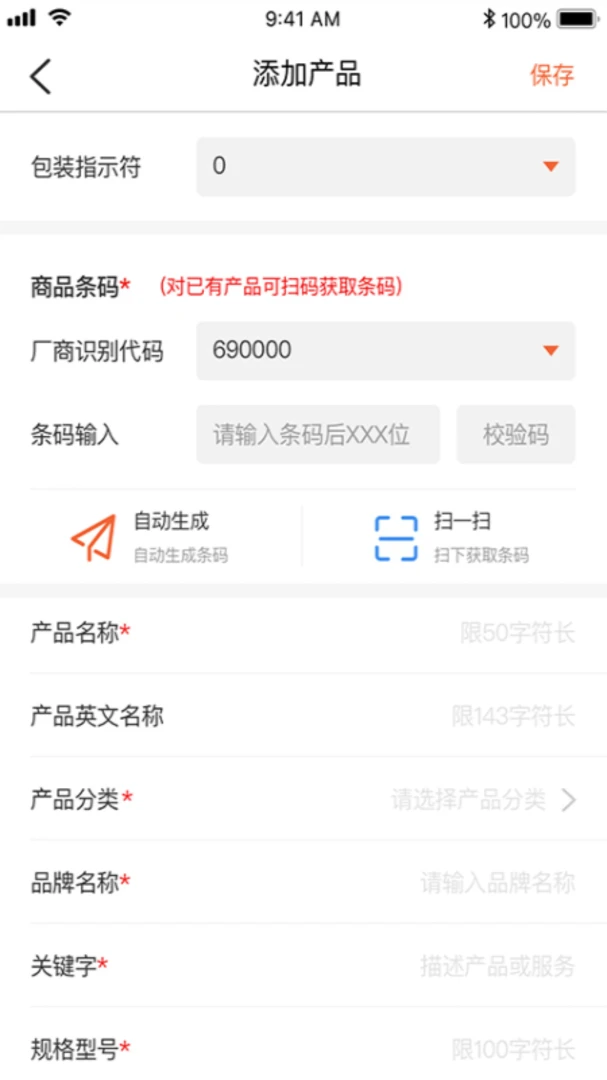607x1080 pixels.
Task: Go back using the arrow icon
Action: click(x=40, y=76)
